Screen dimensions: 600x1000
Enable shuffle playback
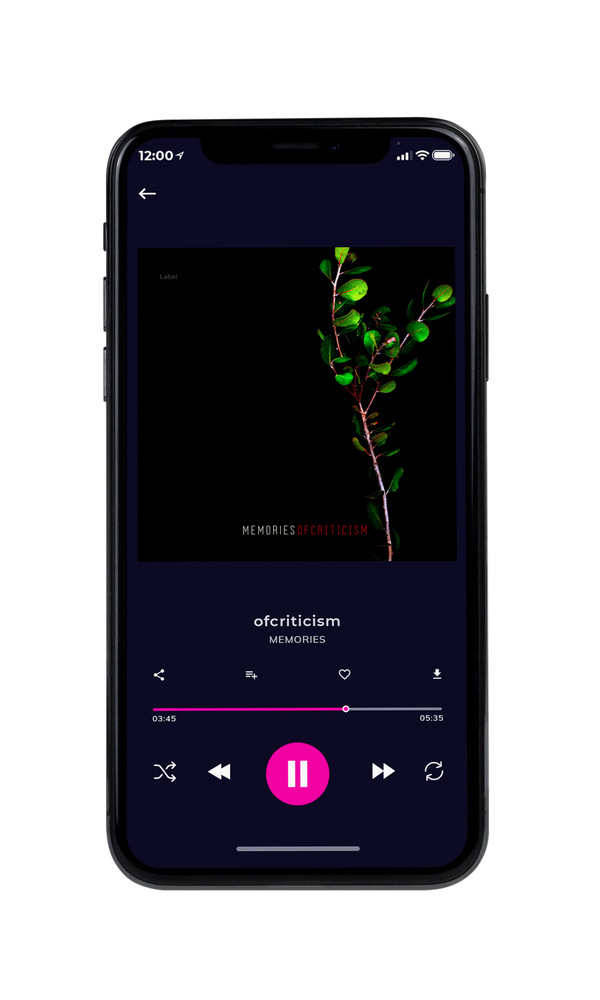coord(165,772)
